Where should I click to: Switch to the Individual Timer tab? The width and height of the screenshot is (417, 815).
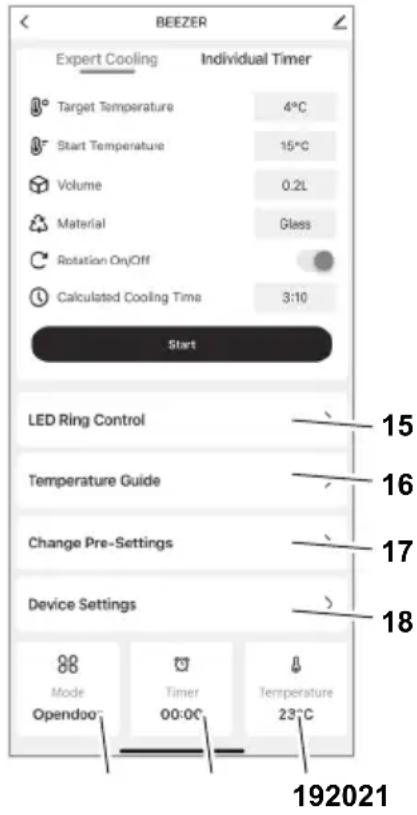pos(256,59)
